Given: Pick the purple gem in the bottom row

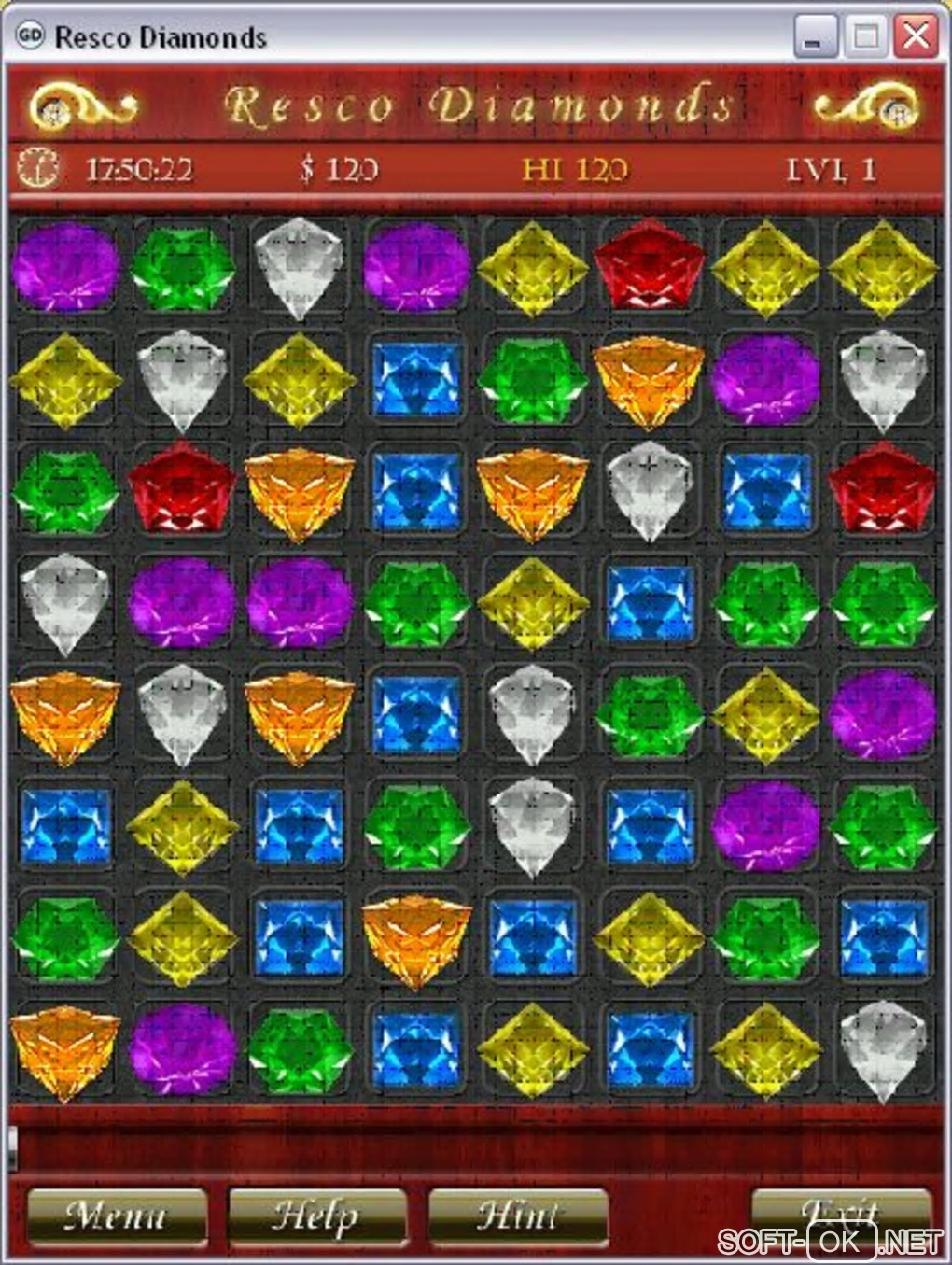Looking at the screenshot, I should click(182, 1050).
